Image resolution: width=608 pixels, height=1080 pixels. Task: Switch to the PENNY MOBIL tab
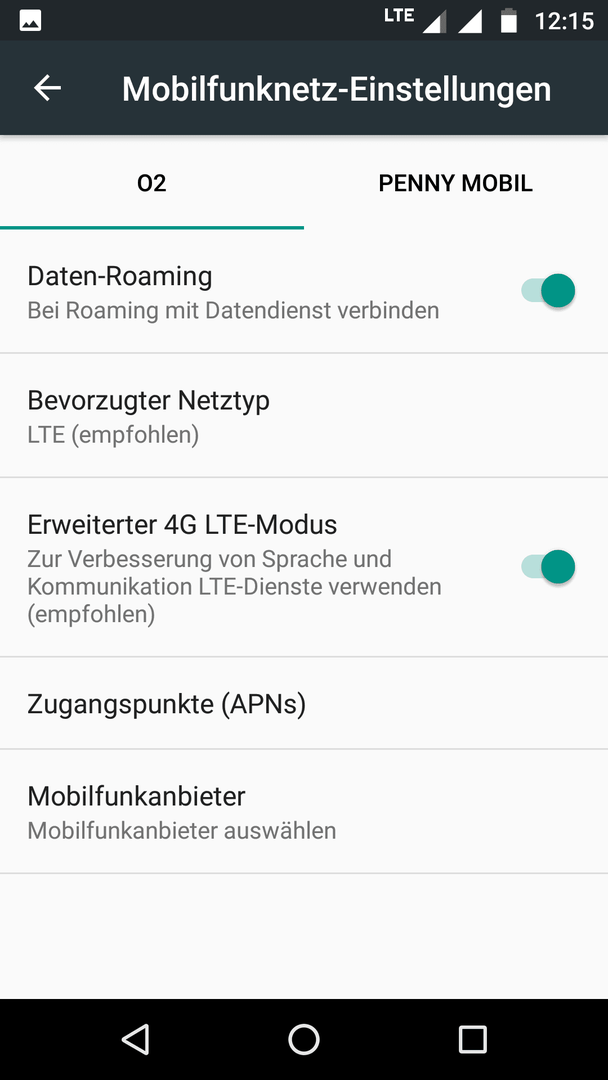point(456,183)
